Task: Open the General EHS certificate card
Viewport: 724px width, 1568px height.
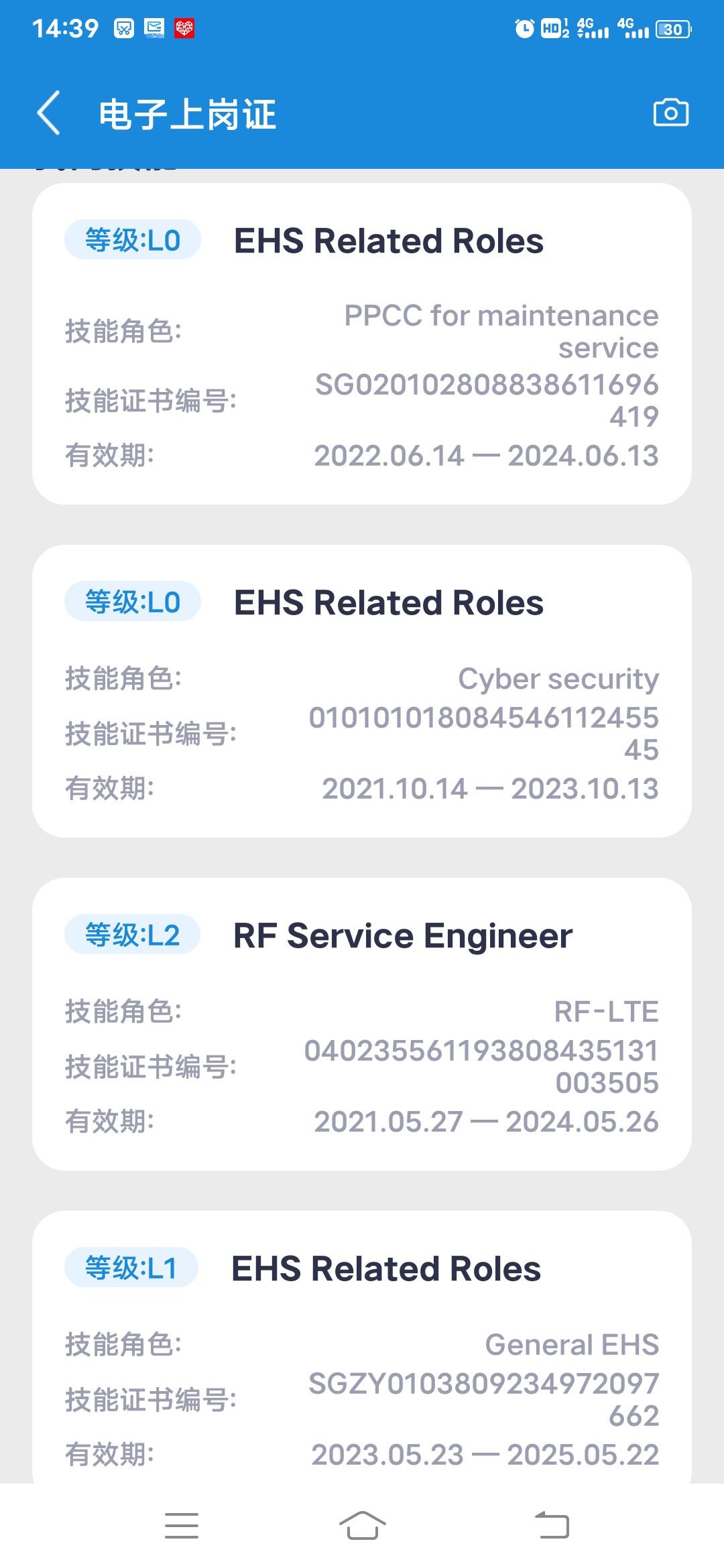Action: point(362,1347)
